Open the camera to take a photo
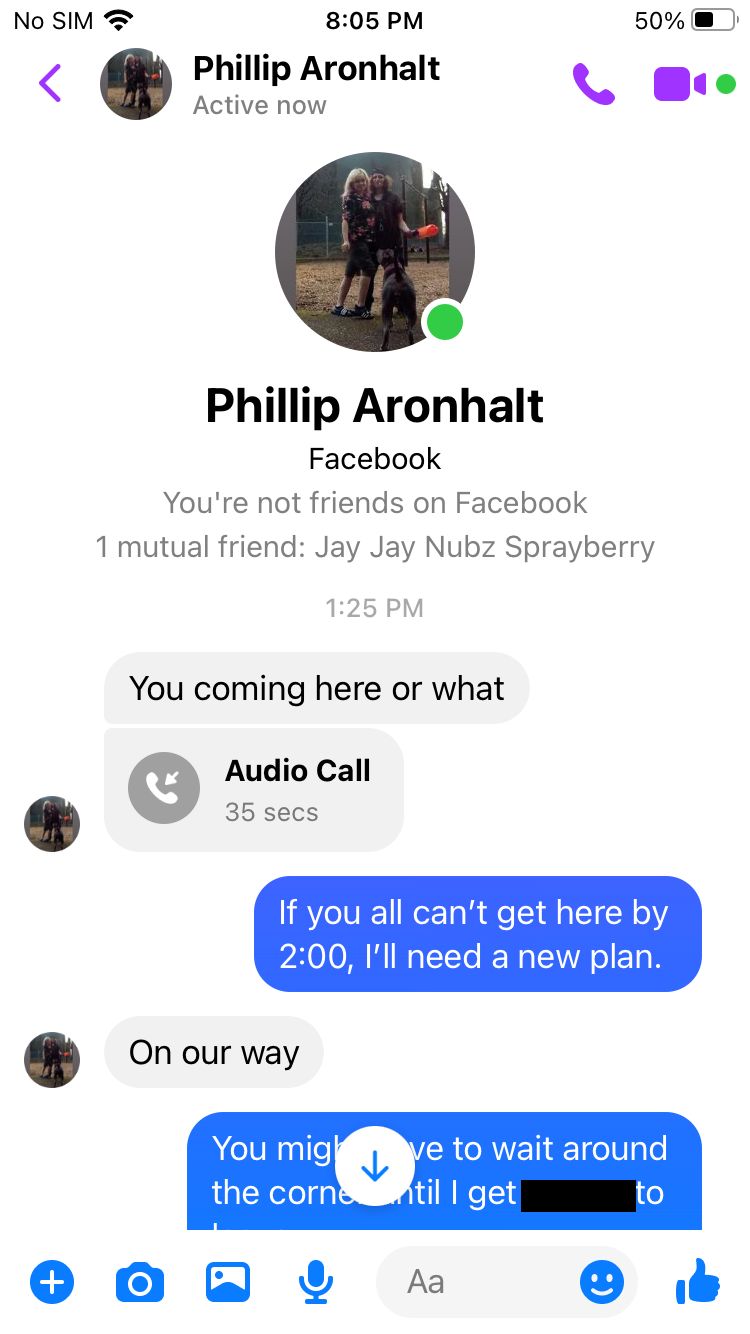The height and width of the screenshot is (1334, 750). click(x=140, y=1282)
